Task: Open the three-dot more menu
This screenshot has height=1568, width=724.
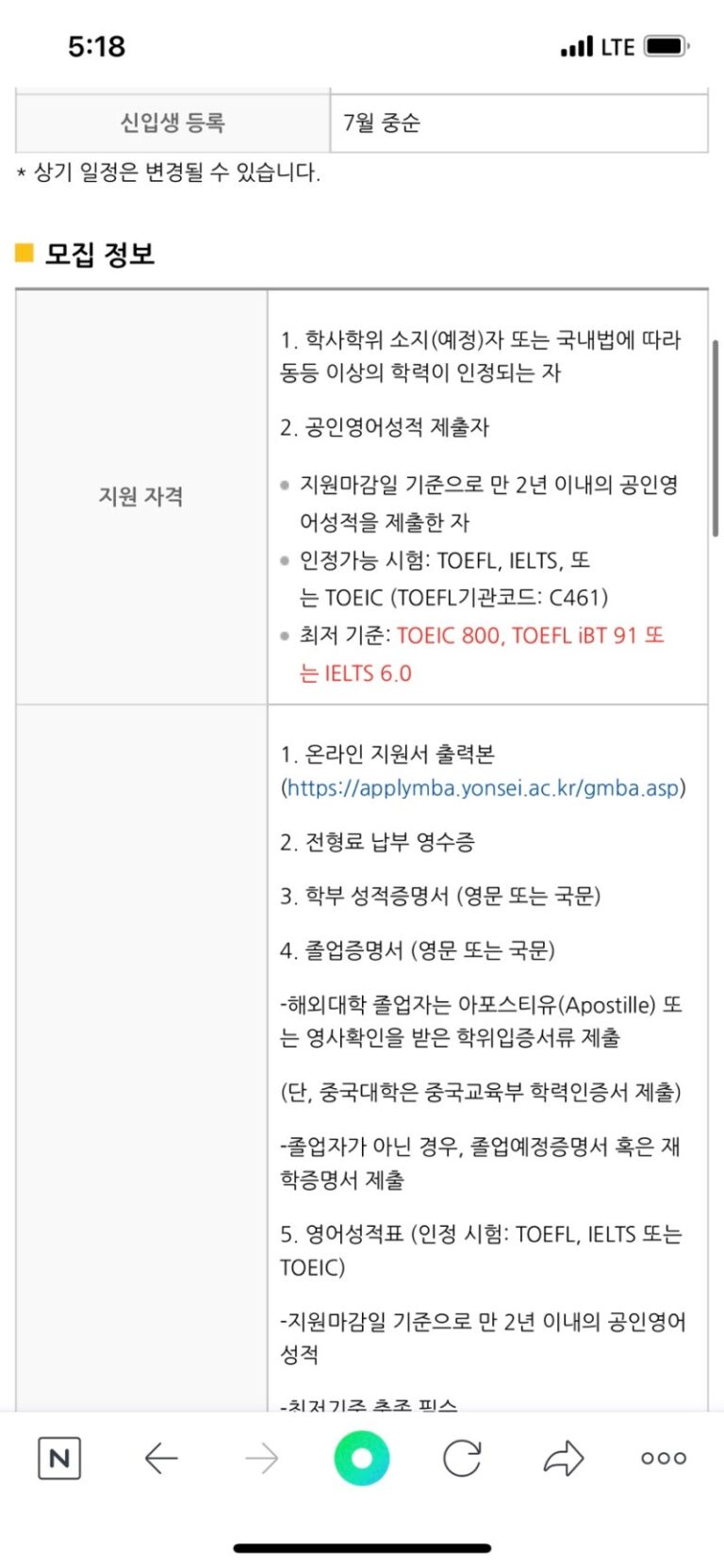Action: click(x=664, y=1459)
